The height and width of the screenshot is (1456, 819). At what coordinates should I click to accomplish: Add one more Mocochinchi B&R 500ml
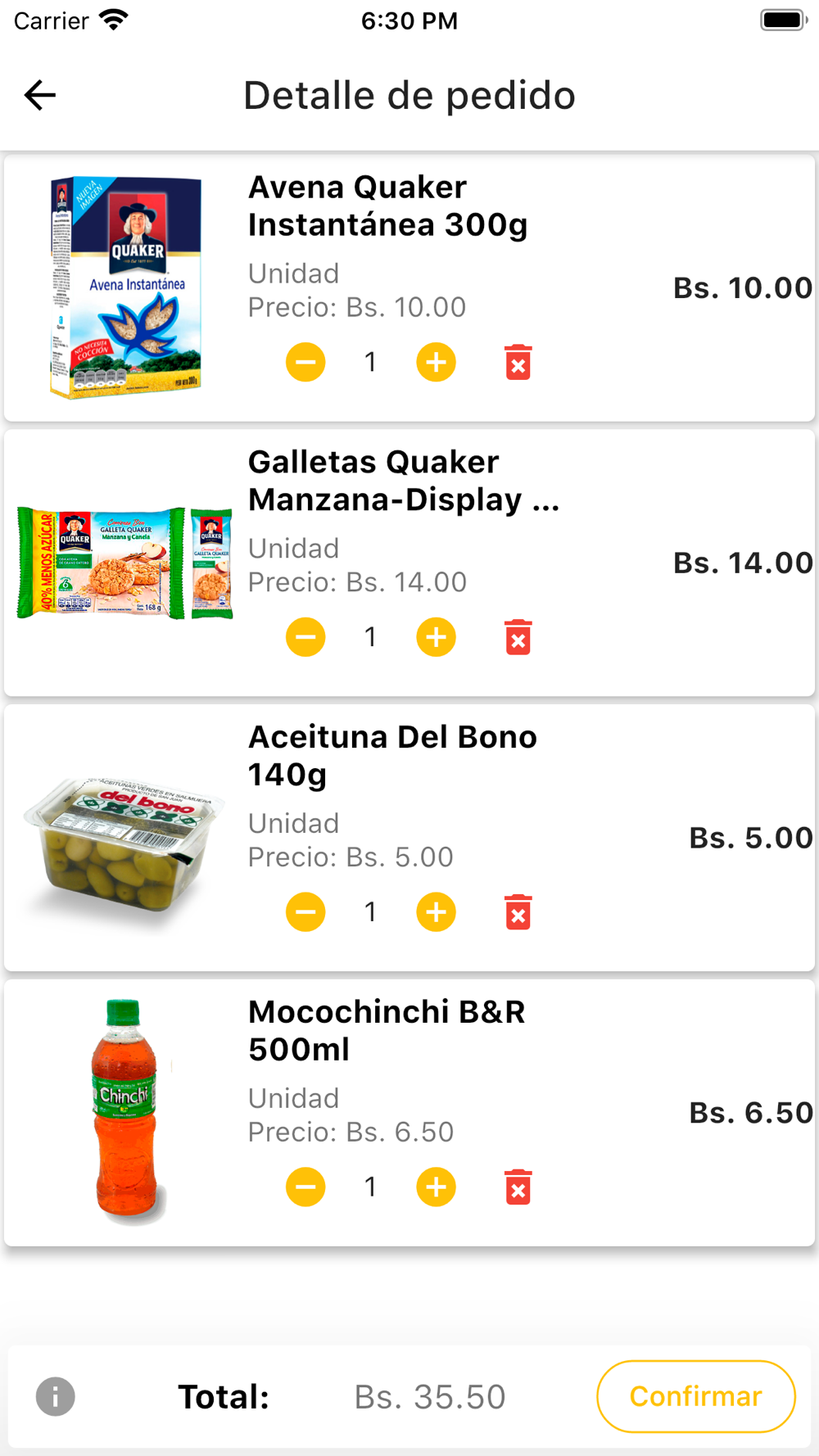tap(436, 1187)
